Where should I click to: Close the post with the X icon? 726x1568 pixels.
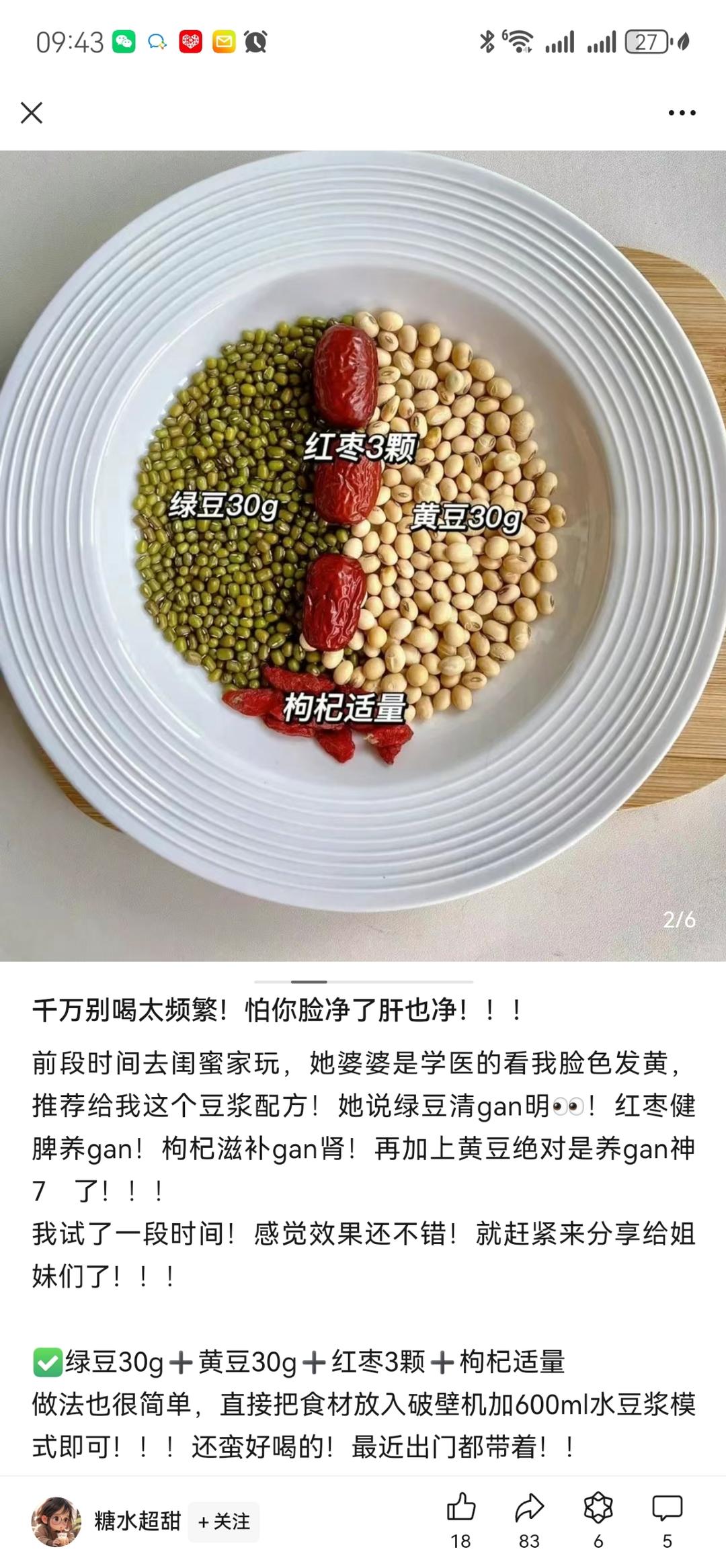pyautogui.click(x=32, y=113)
